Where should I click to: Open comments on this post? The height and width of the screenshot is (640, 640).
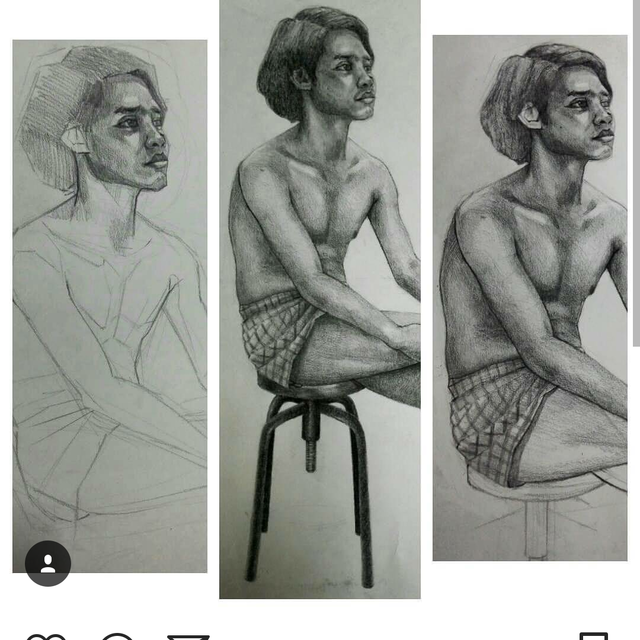click(x=117, y=636)
